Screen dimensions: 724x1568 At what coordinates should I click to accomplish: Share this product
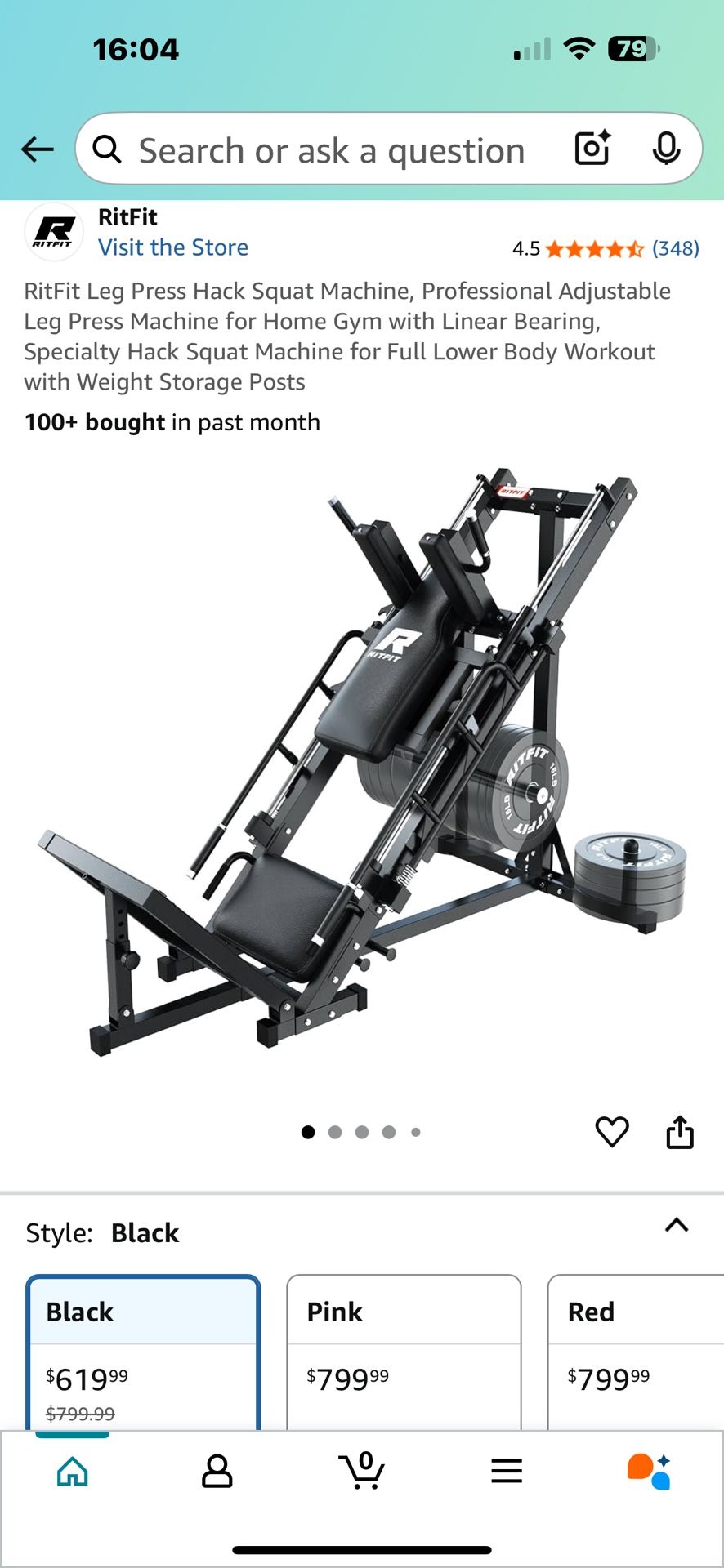coord(680,1132)
